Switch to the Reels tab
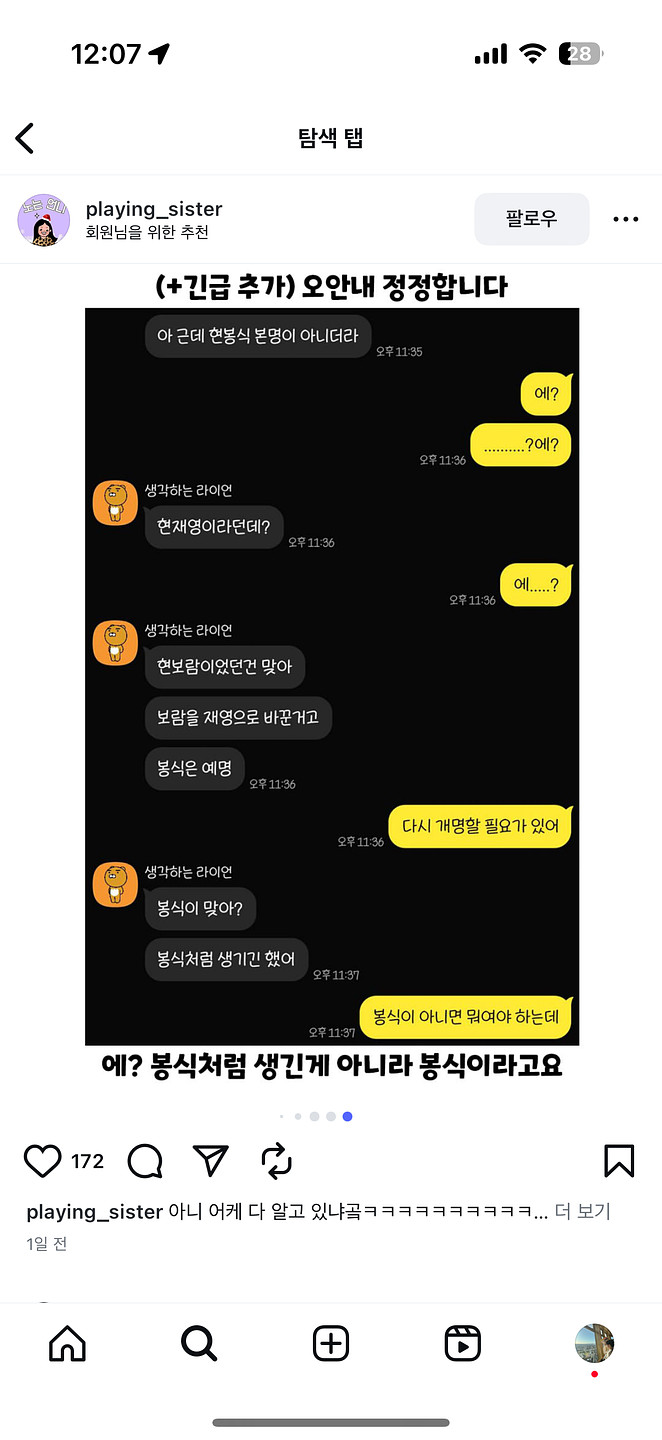 point(462,1344)
